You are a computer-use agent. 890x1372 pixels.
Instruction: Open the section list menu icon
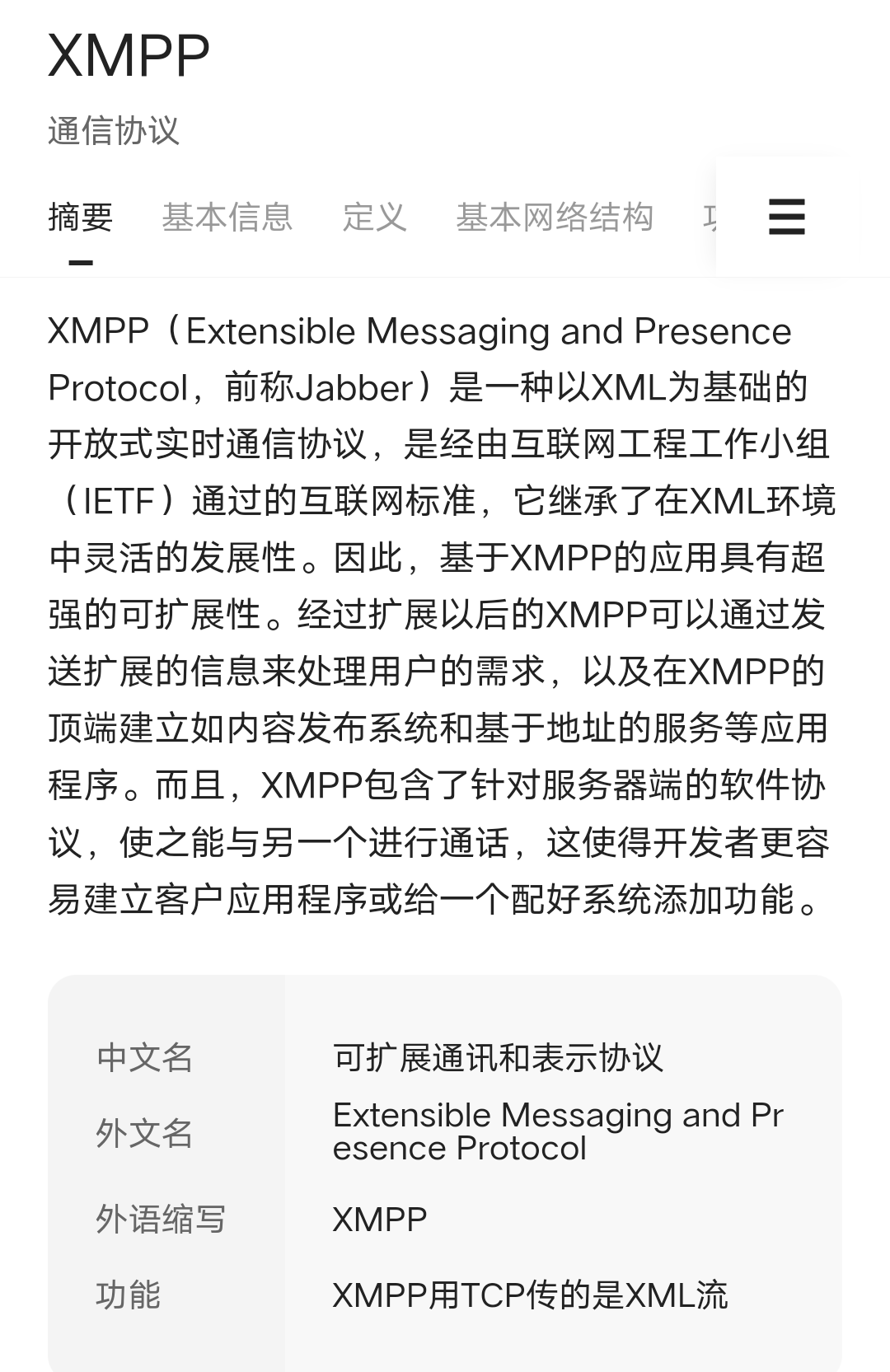(786, 218)
